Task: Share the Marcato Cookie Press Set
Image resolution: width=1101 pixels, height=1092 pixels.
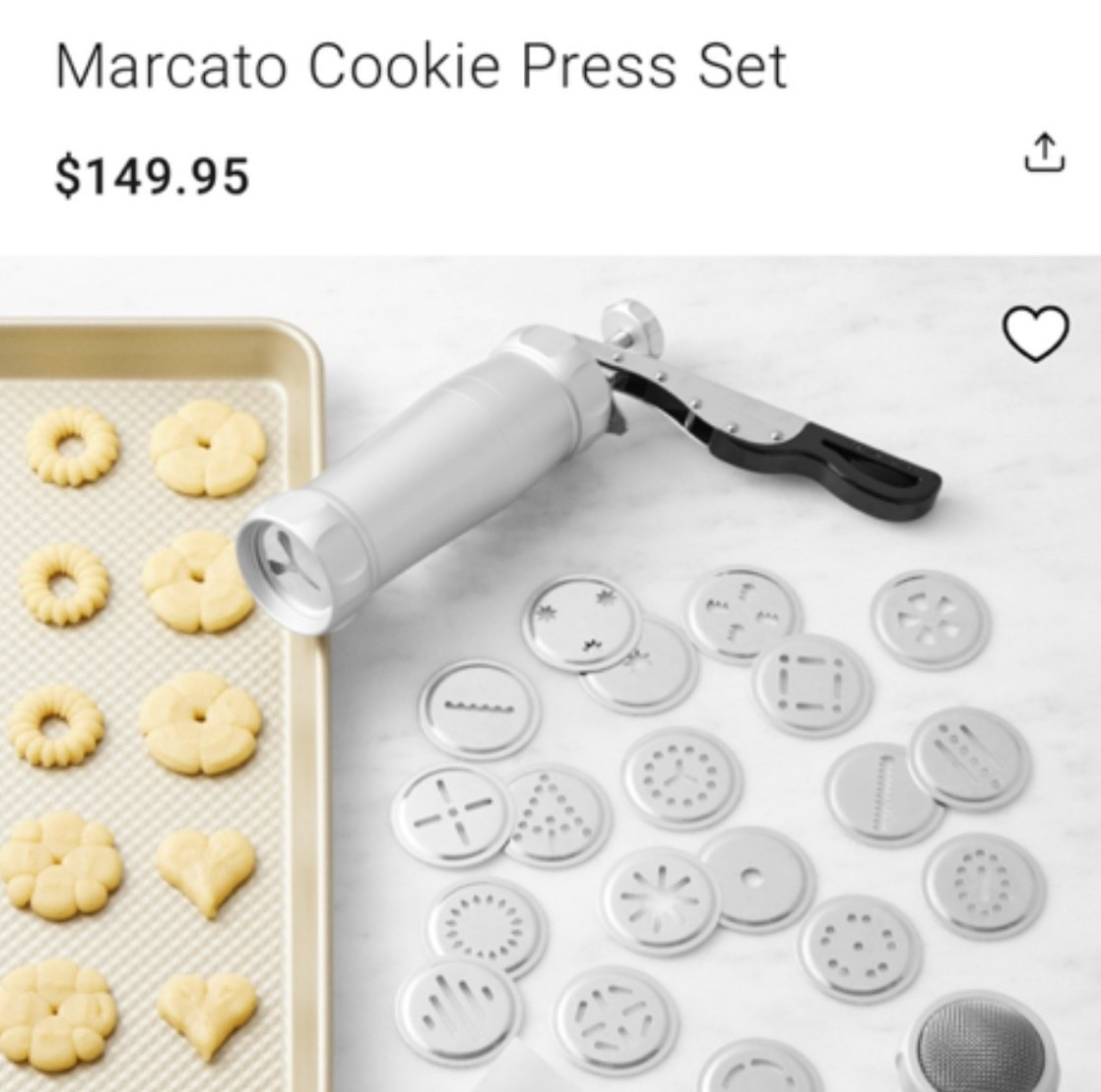Action: 1044,155
